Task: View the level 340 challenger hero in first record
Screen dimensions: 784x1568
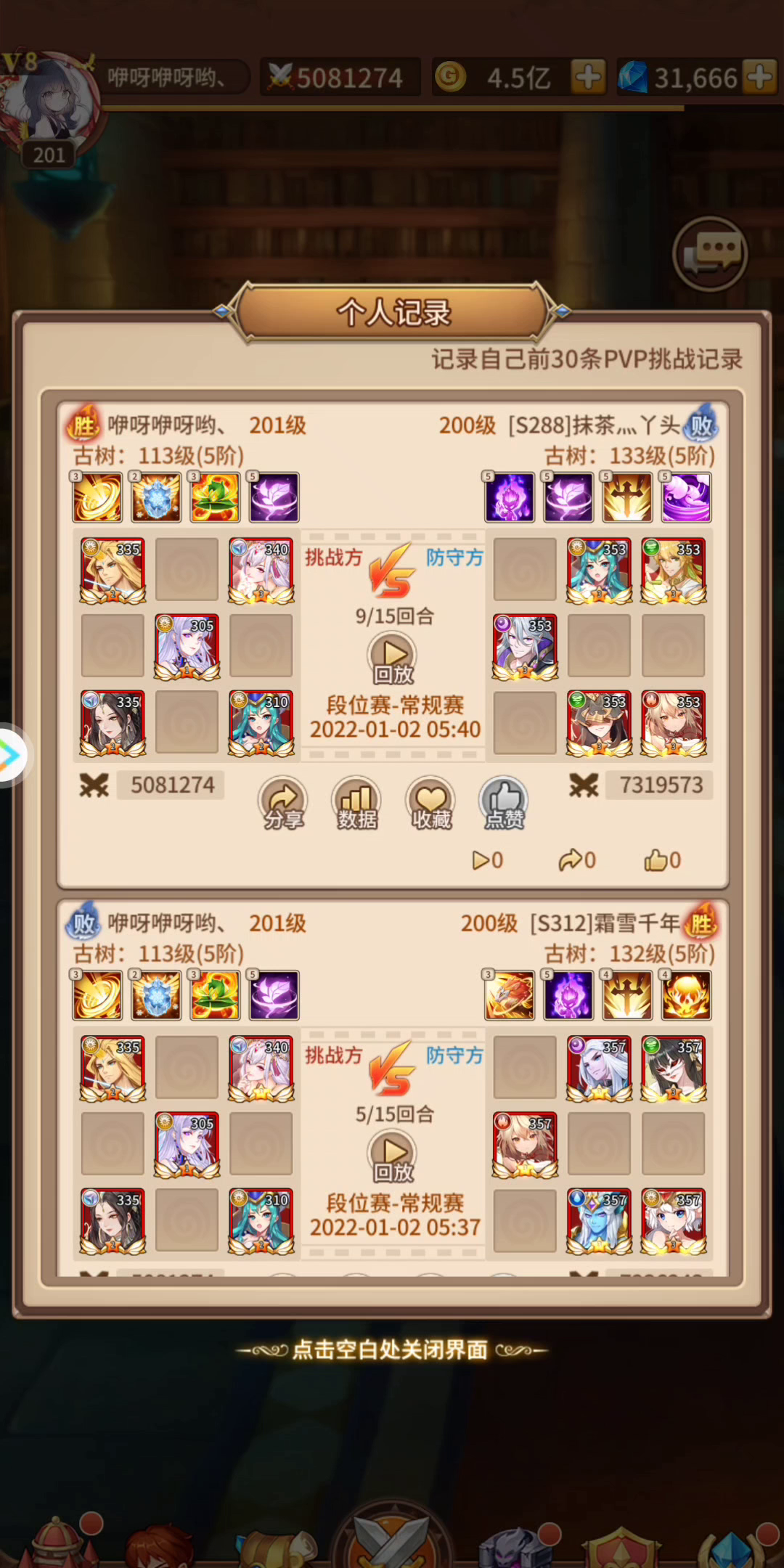Action: point(261,571)
